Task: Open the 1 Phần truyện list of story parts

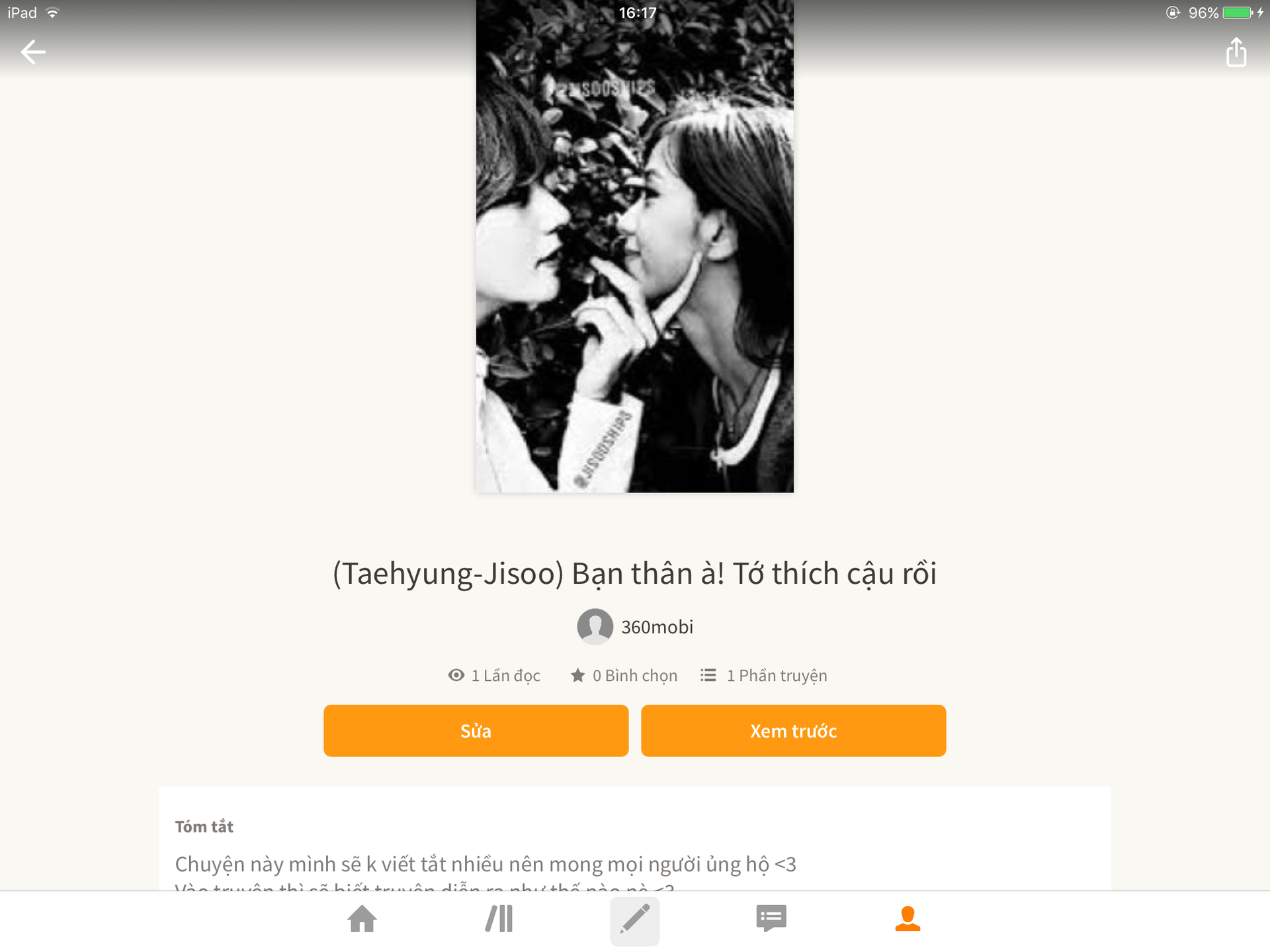Action: [764, 676]
